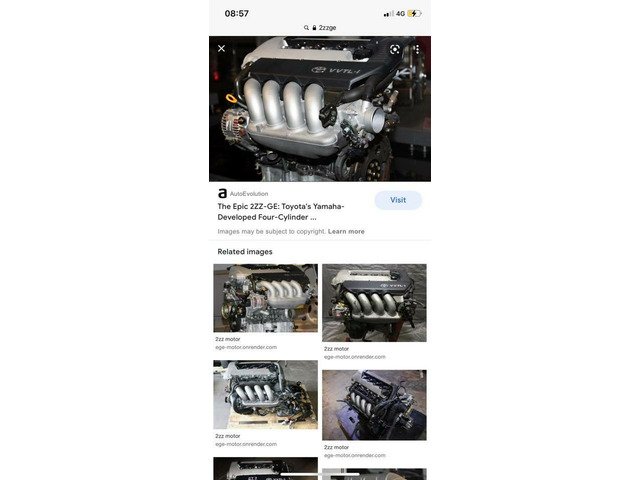
Task: Open the Learn more copyright link
Action: (346, 231)
